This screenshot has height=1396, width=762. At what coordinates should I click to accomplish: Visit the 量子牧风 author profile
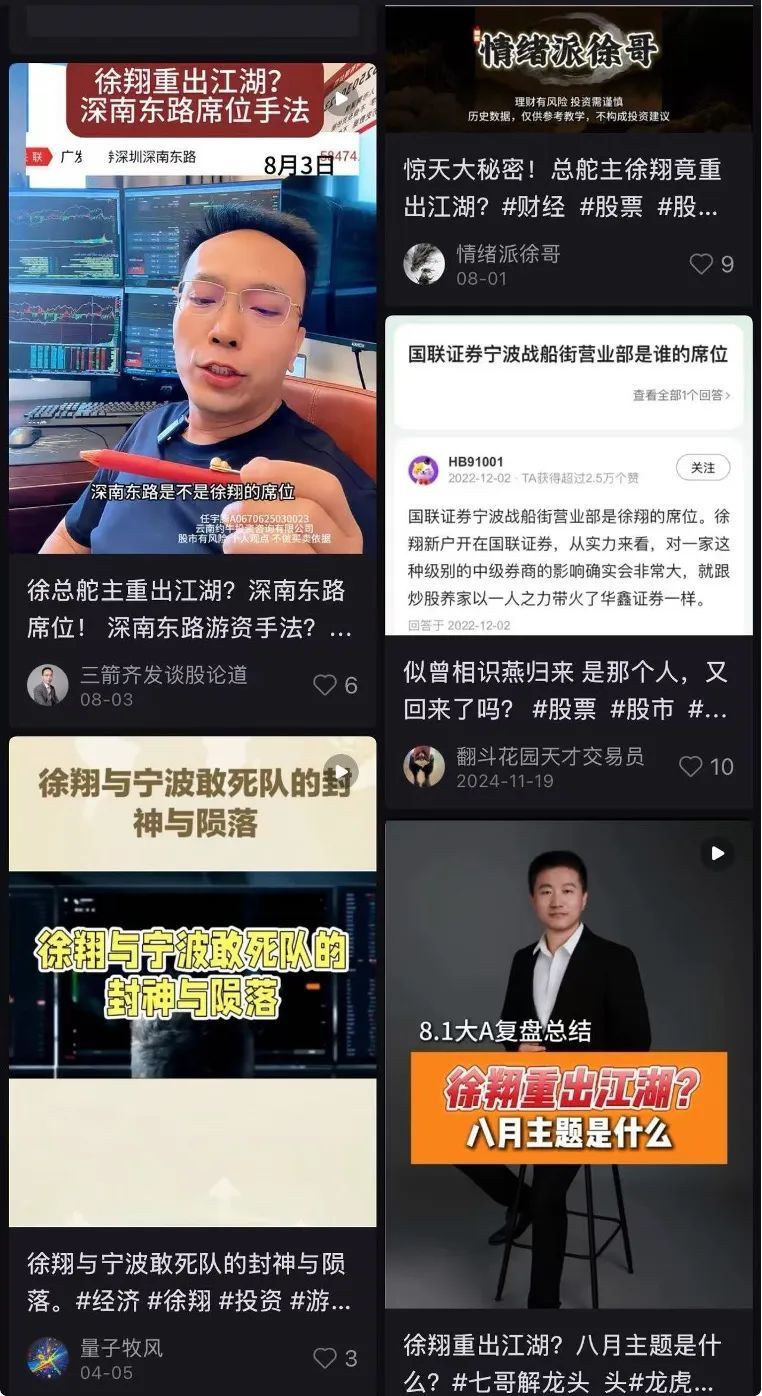(48, 1358)
